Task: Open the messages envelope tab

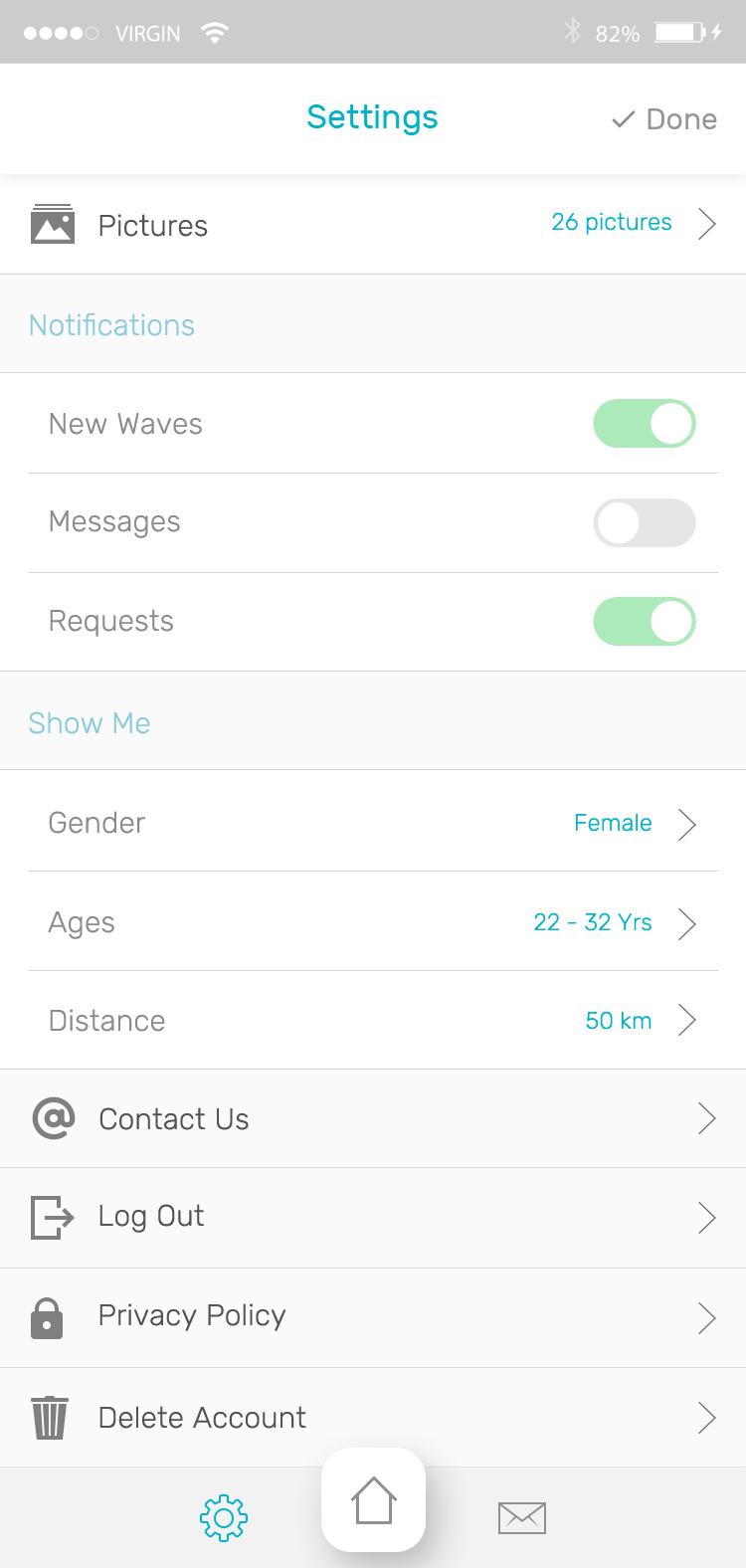Action: [x=522, y=1518]
